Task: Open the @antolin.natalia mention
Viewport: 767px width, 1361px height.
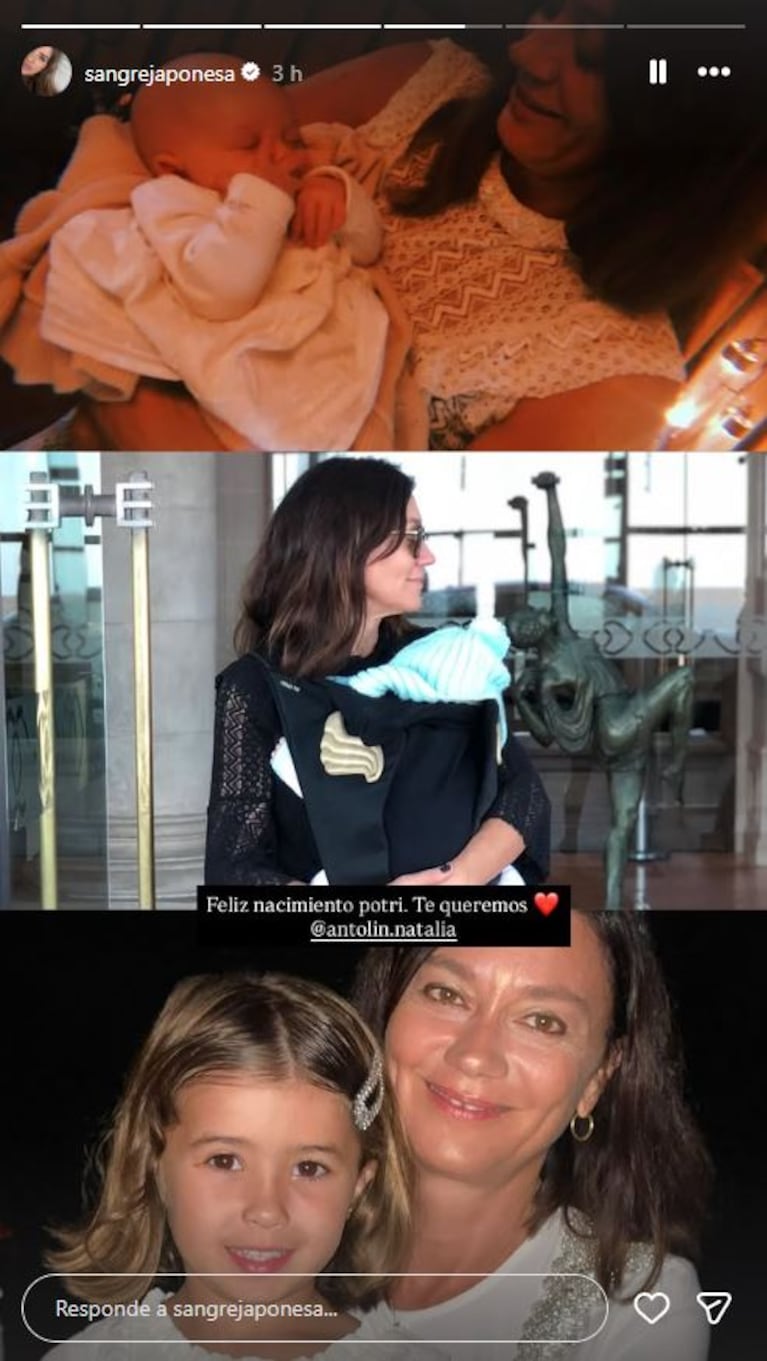Action: 383,929
